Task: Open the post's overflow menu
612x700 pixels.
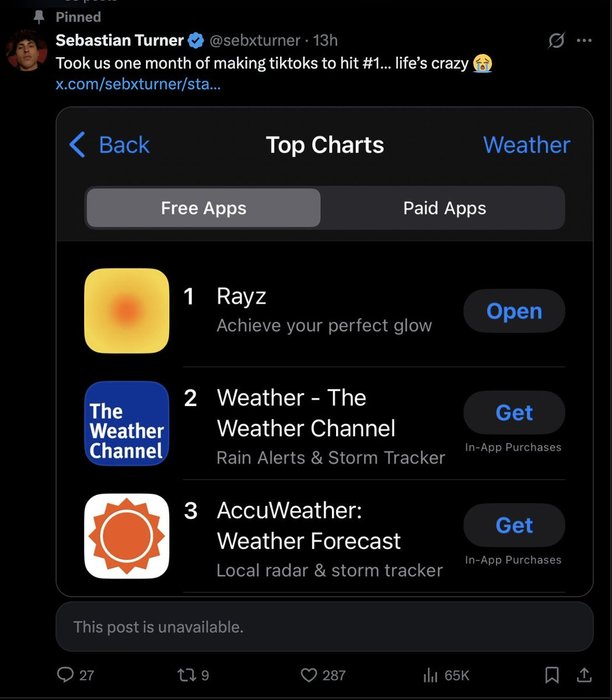Action: coord(585,41)
